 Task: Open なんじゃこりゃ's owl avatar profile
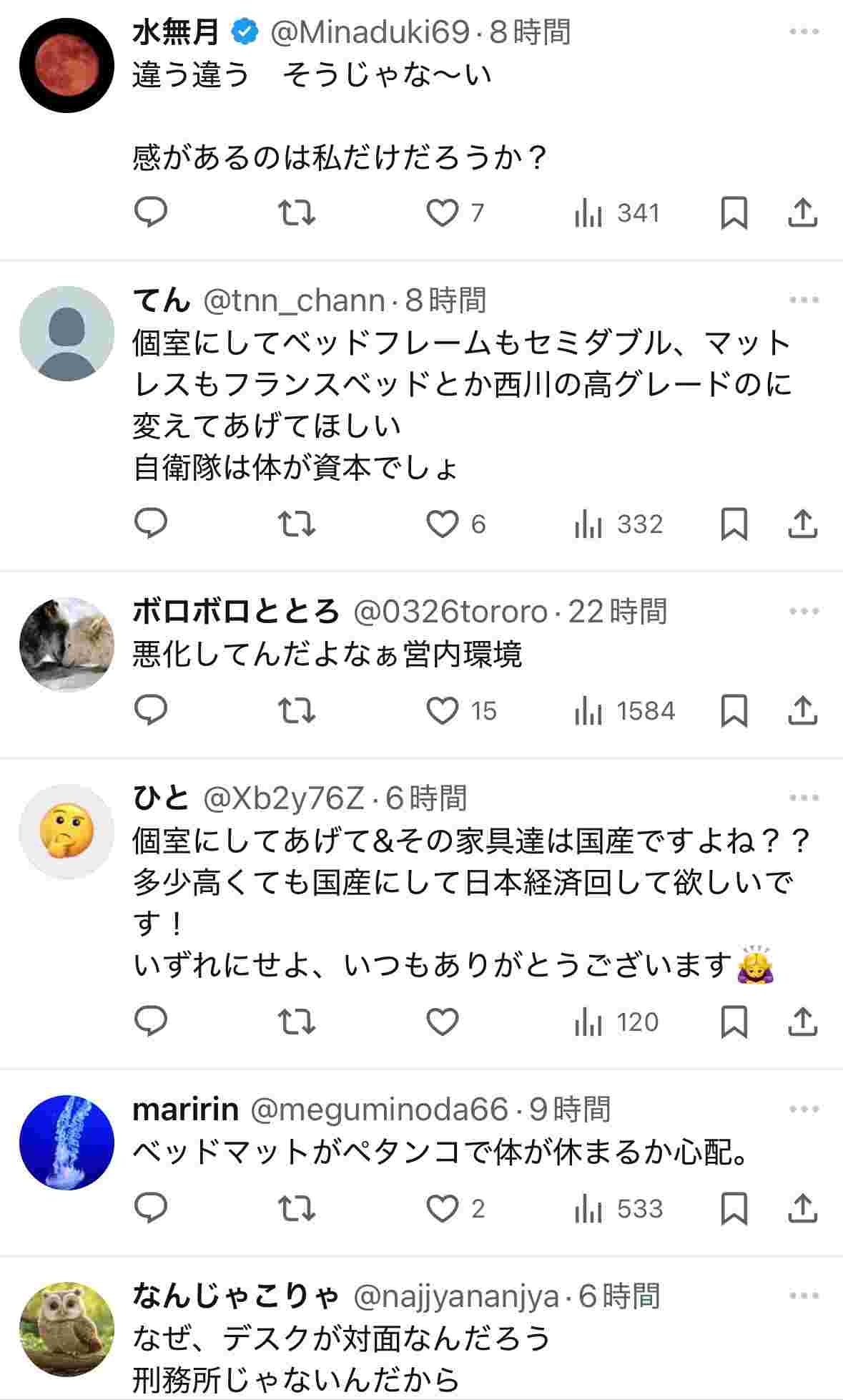[x=66, y=1329]
